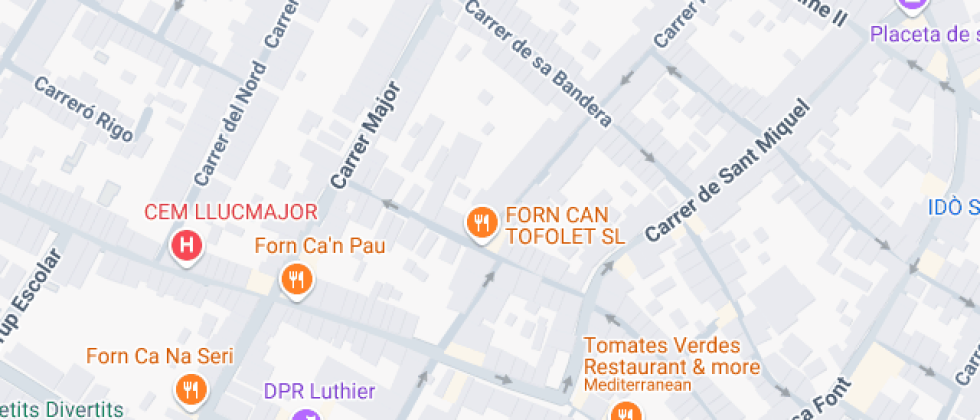Tap the FORN CAN TOFOLET SL marker
Image resolution: width=980 pixels, height=420 pixels.
coord(482,222)
